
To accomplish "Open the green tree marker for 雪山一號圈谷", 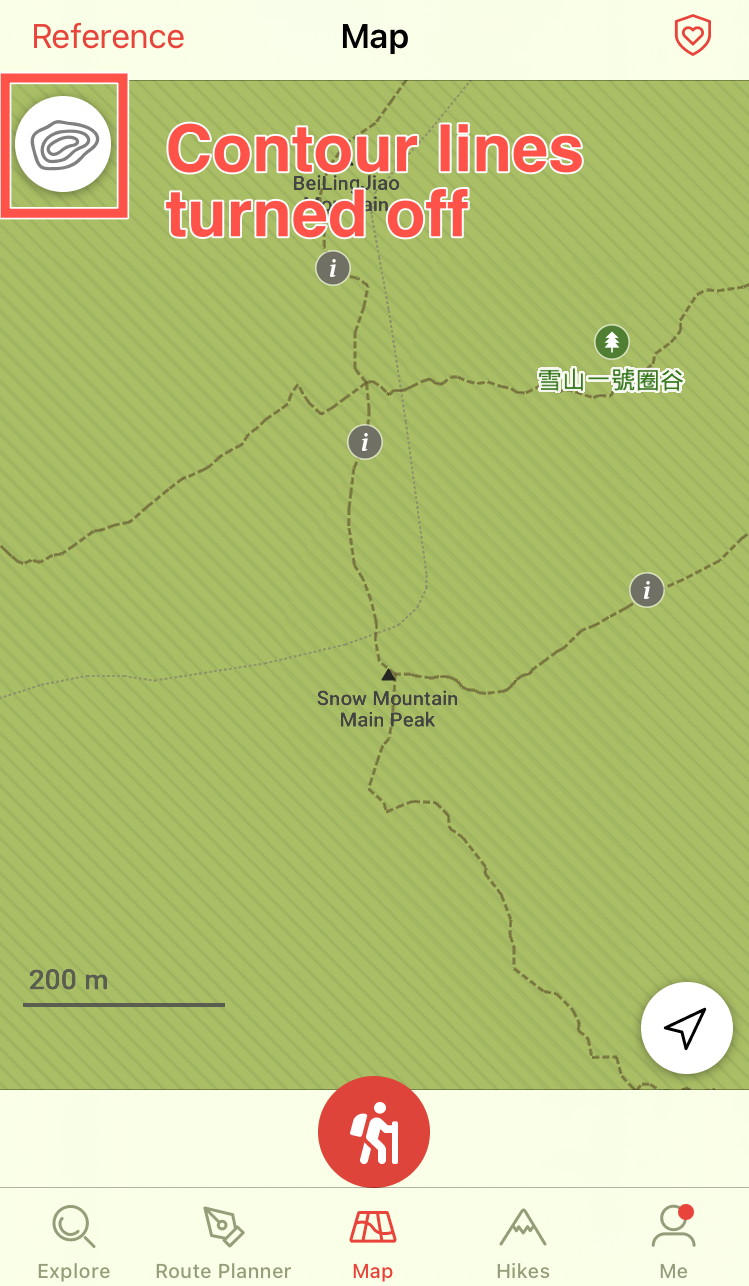I will click(611, 342).
